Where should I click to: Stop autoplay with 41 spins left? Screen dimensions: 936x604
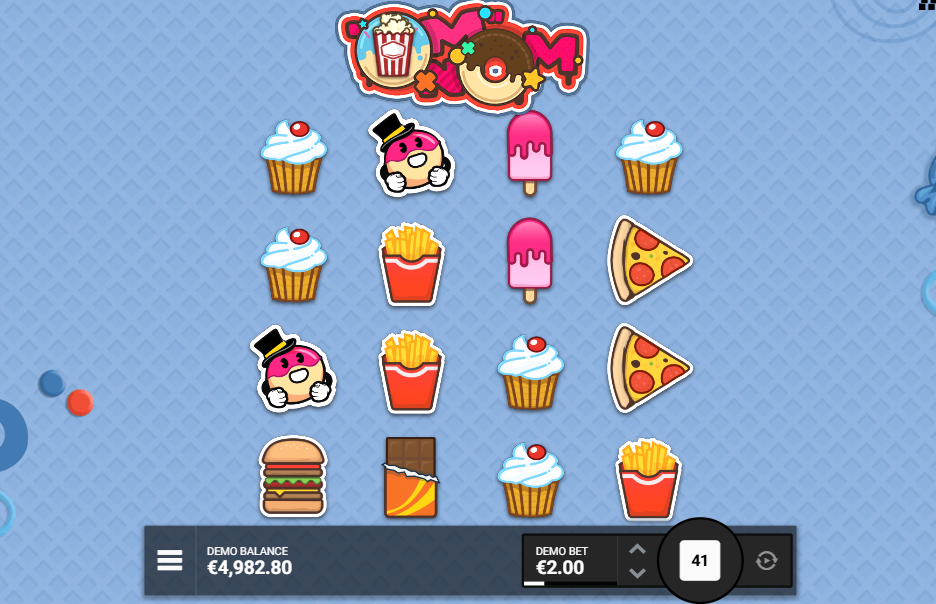tap(700, 561)
